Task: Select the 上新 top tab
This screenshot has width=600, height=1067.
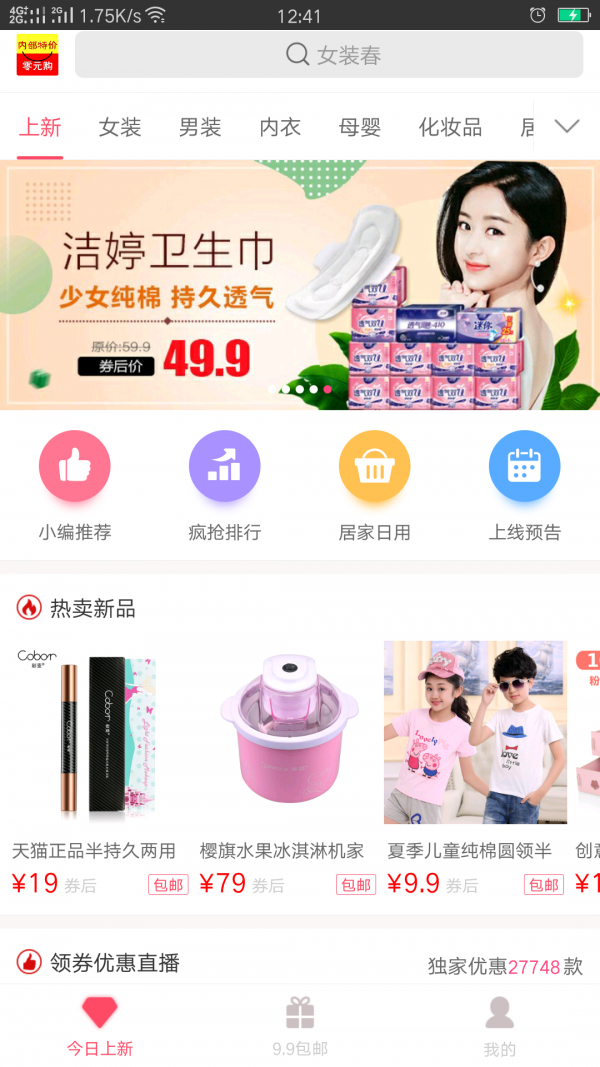Action: [x=41, y=128]
